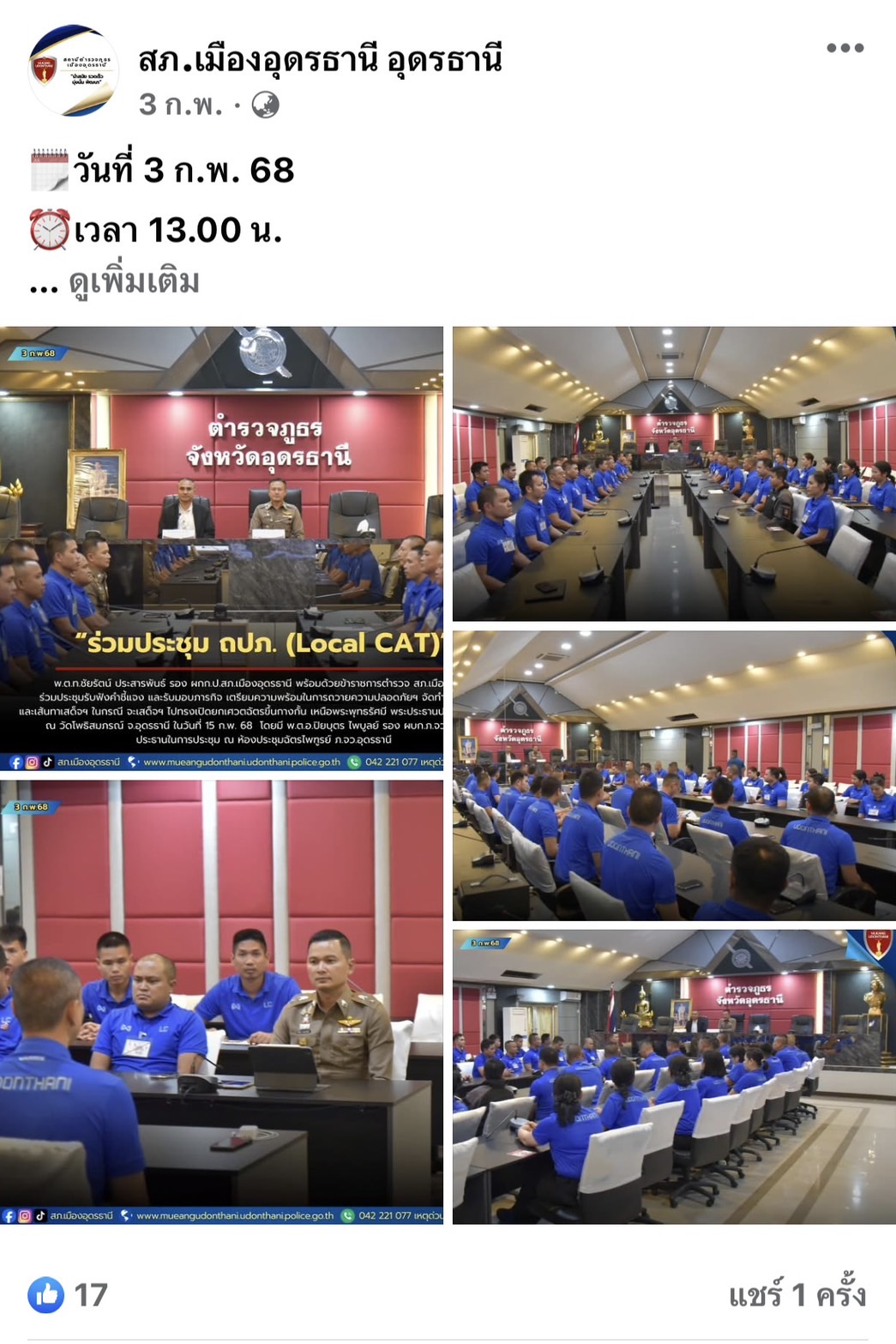The height and width of the screenshot is (1344, 896).
Task: Open the แชร์ 1 ครั้ง shares list
Action: (797, 1294)
